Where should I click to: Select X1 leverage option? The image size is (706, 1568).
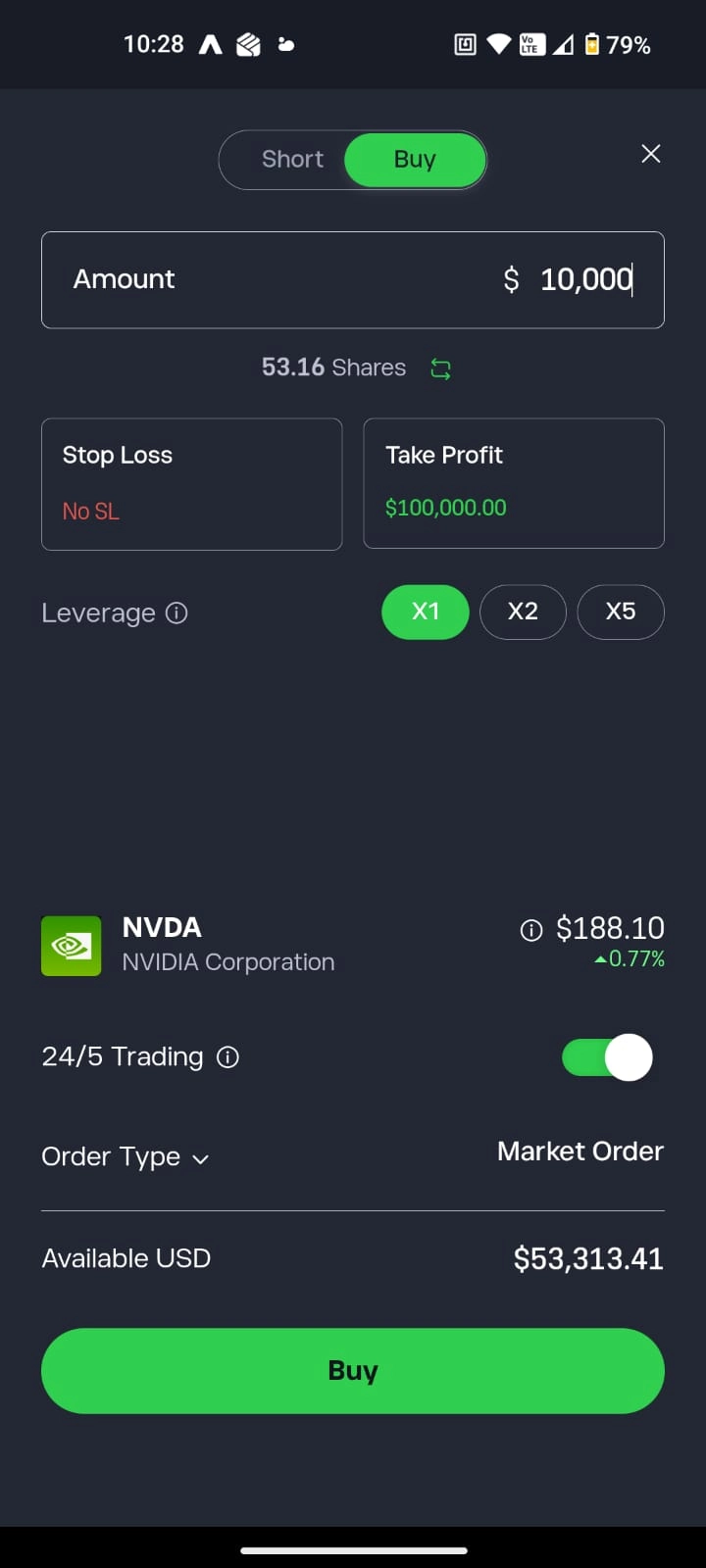[425, 612]
